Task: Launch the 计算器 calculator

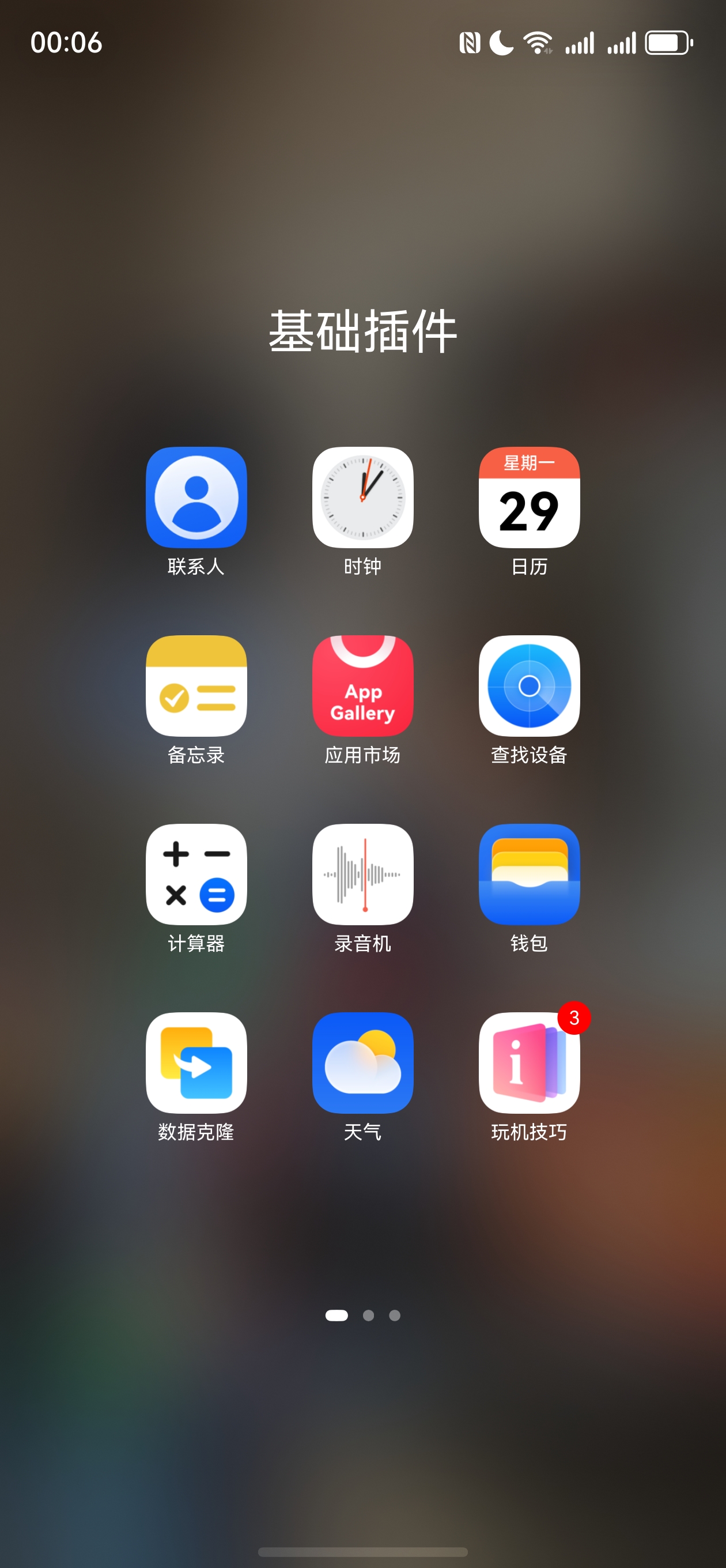Action: 196,874
